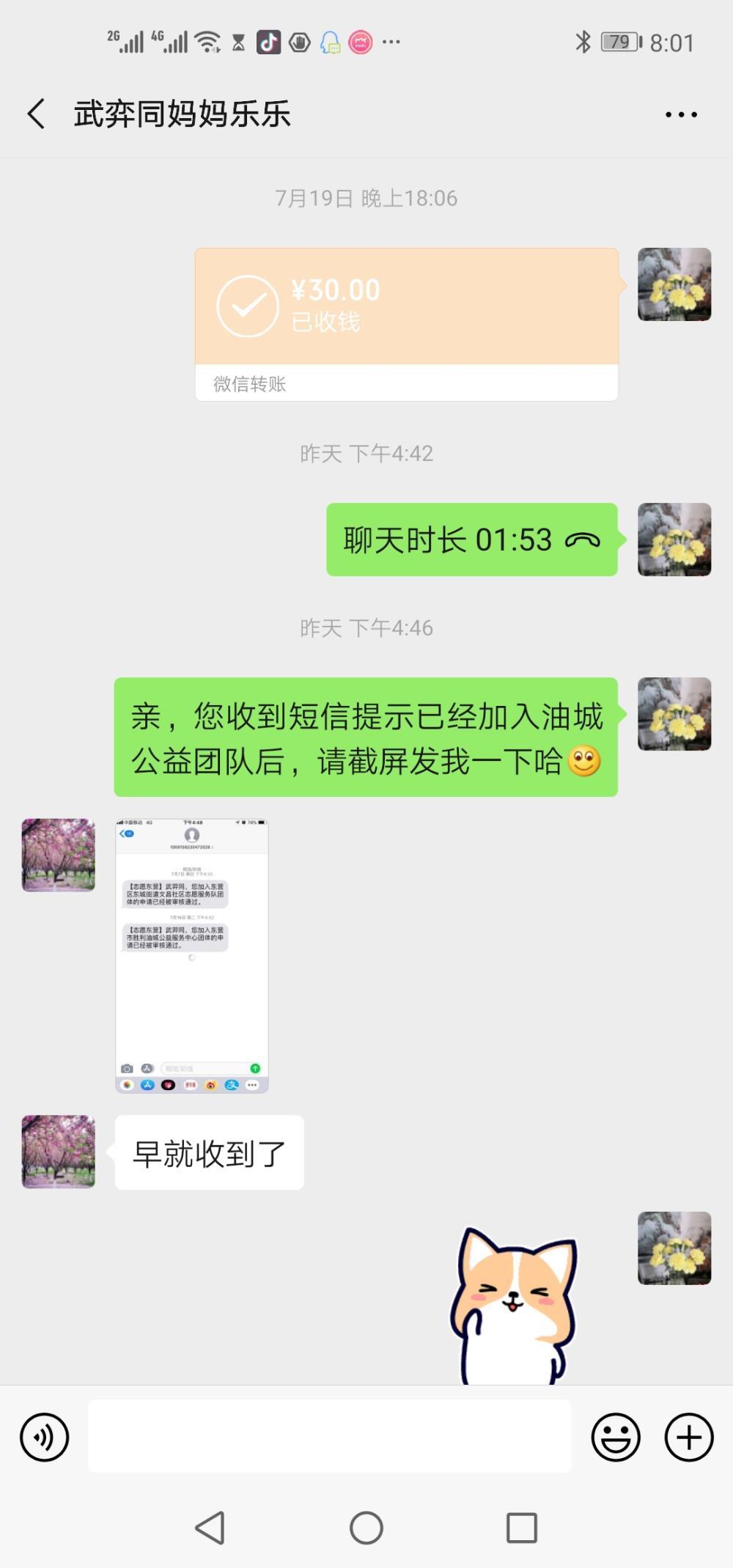
Task: Open the system recent apps view
Action: pos(522,1528)
